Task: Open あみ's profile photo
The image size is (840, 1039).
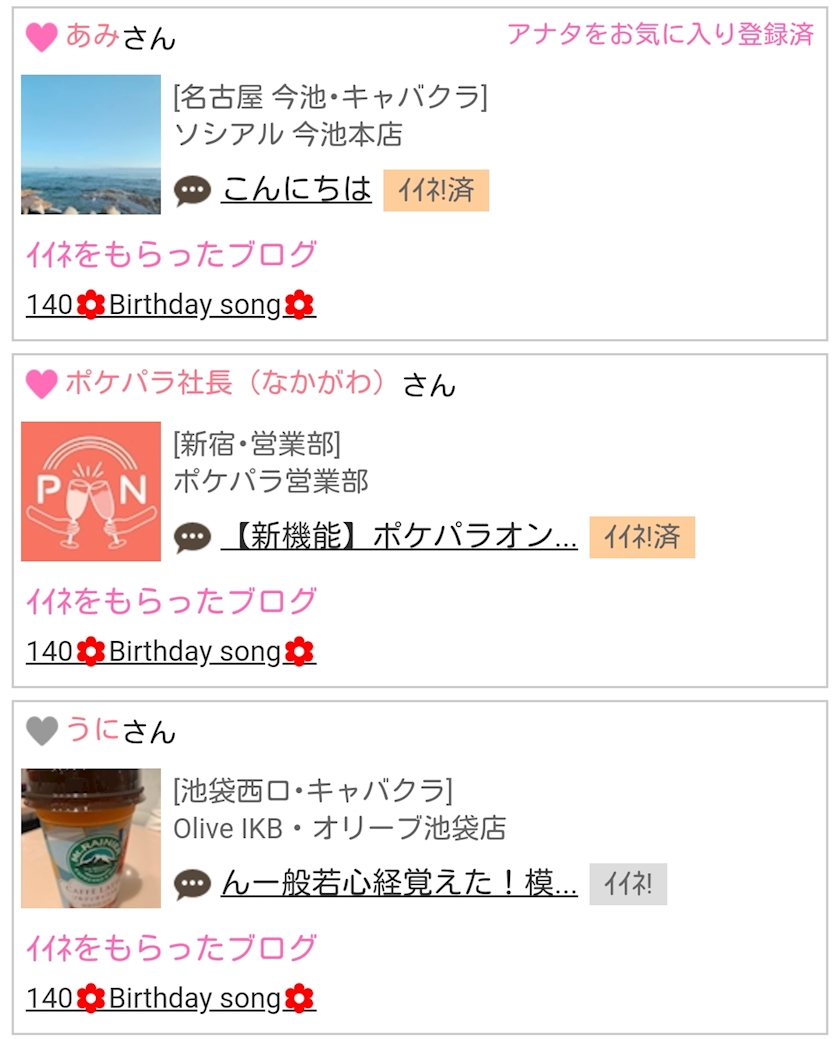Action: [91, 144]
